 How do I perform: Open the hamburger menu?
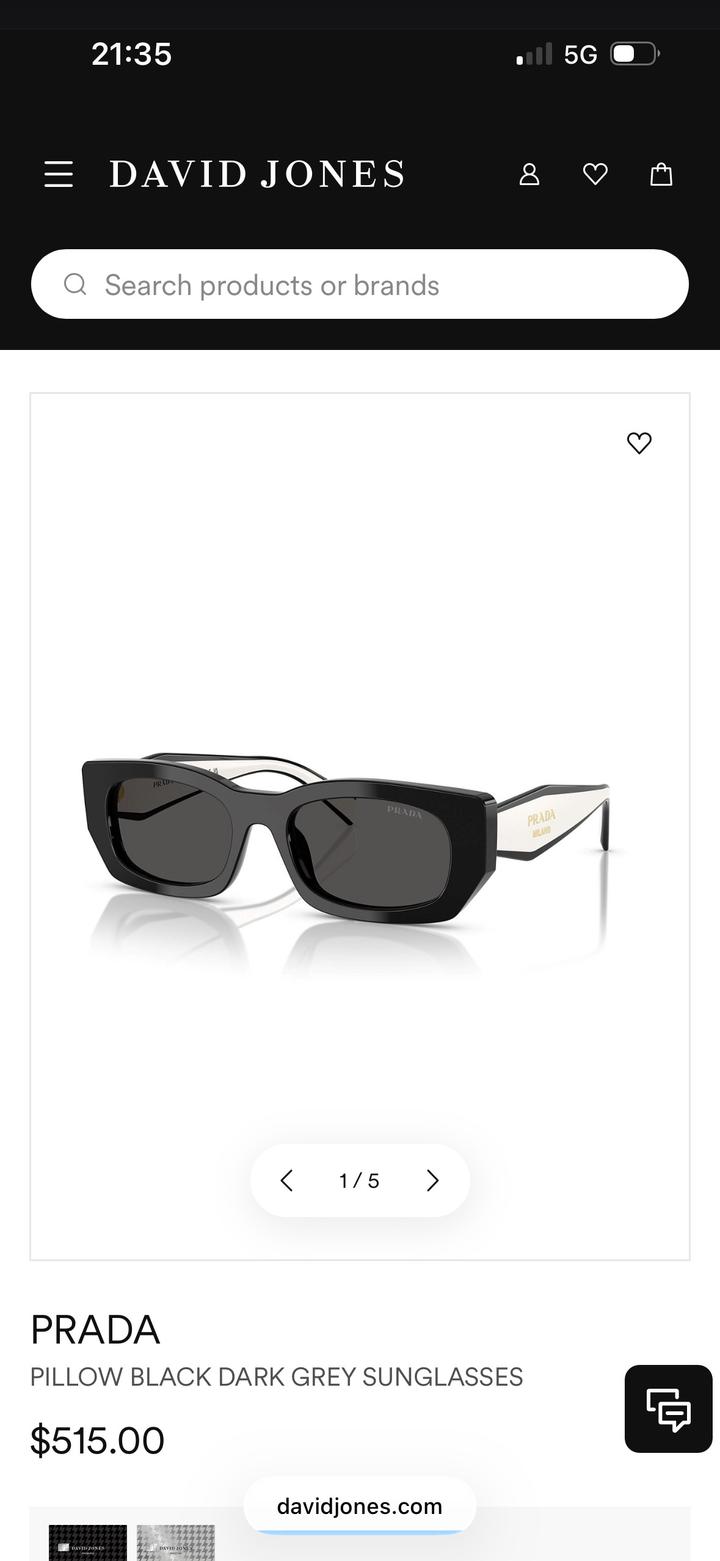pos(59,175)
